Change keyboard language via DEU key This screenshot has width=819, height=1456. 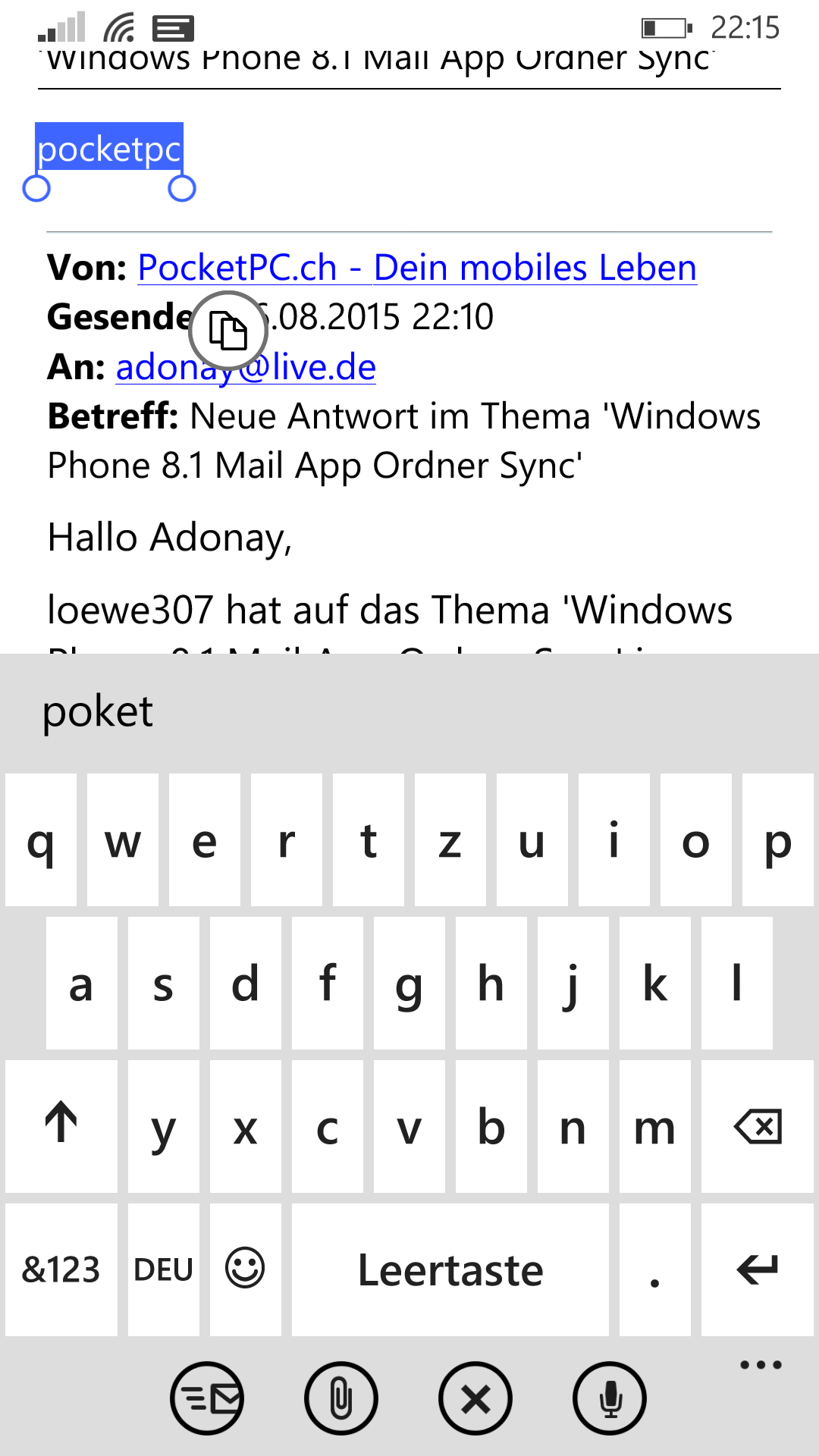(x=164, y=1269)
